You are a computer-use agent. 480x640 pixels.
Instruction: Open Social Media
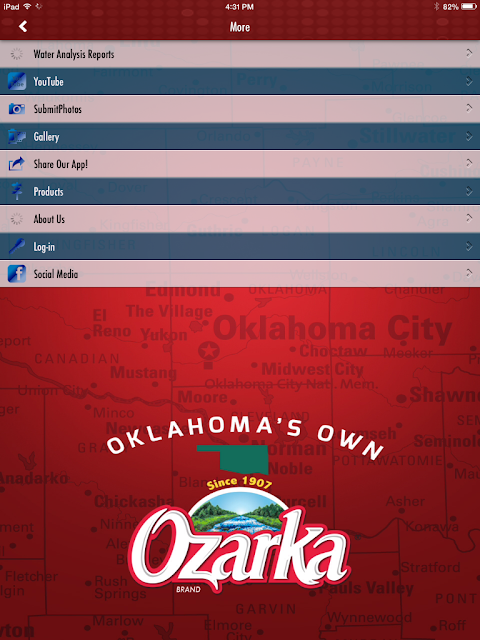tap(240, 274)
